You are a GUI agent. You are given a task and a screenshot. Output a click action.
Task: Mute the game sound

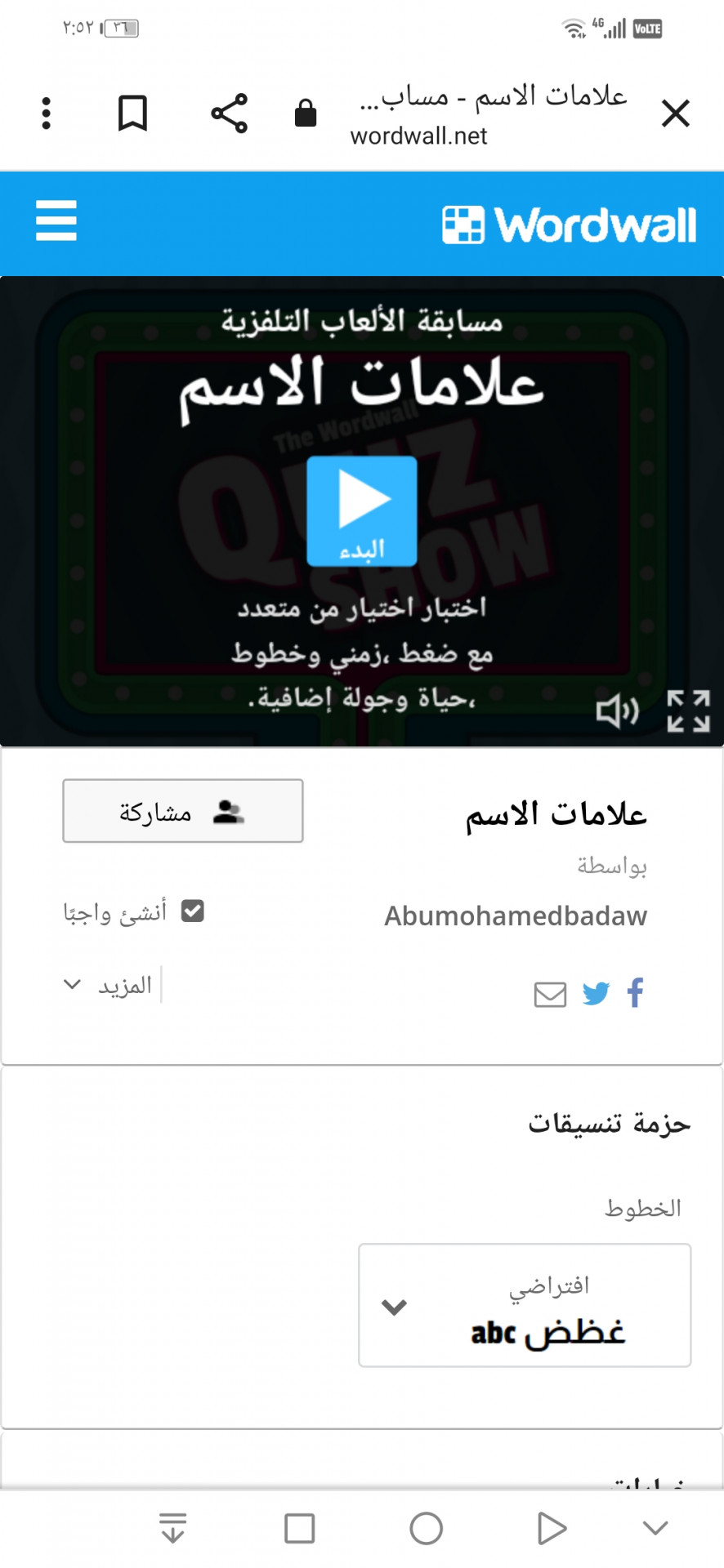(616, 711)
